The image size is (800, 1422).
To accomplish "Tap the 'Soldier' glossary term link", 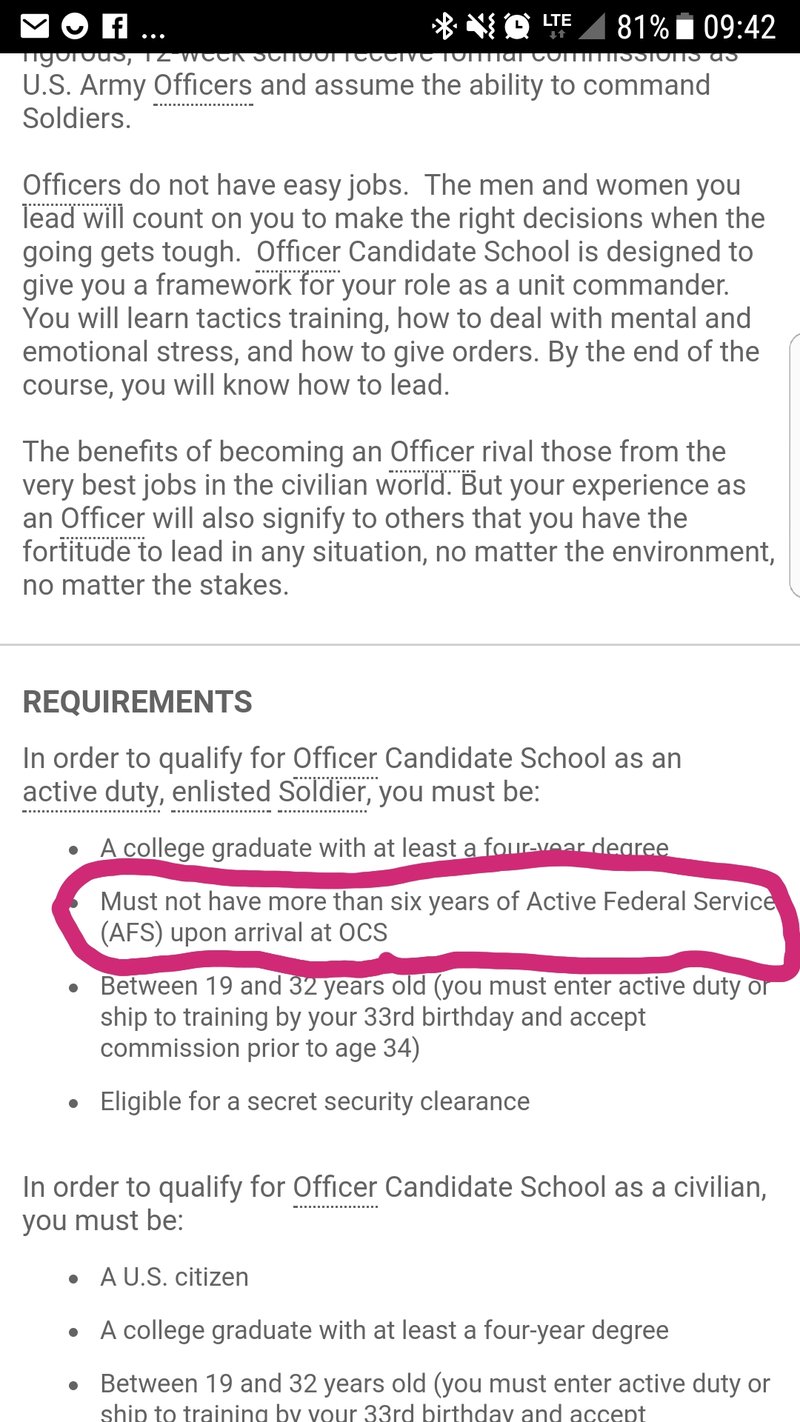I will click(323, 792).
